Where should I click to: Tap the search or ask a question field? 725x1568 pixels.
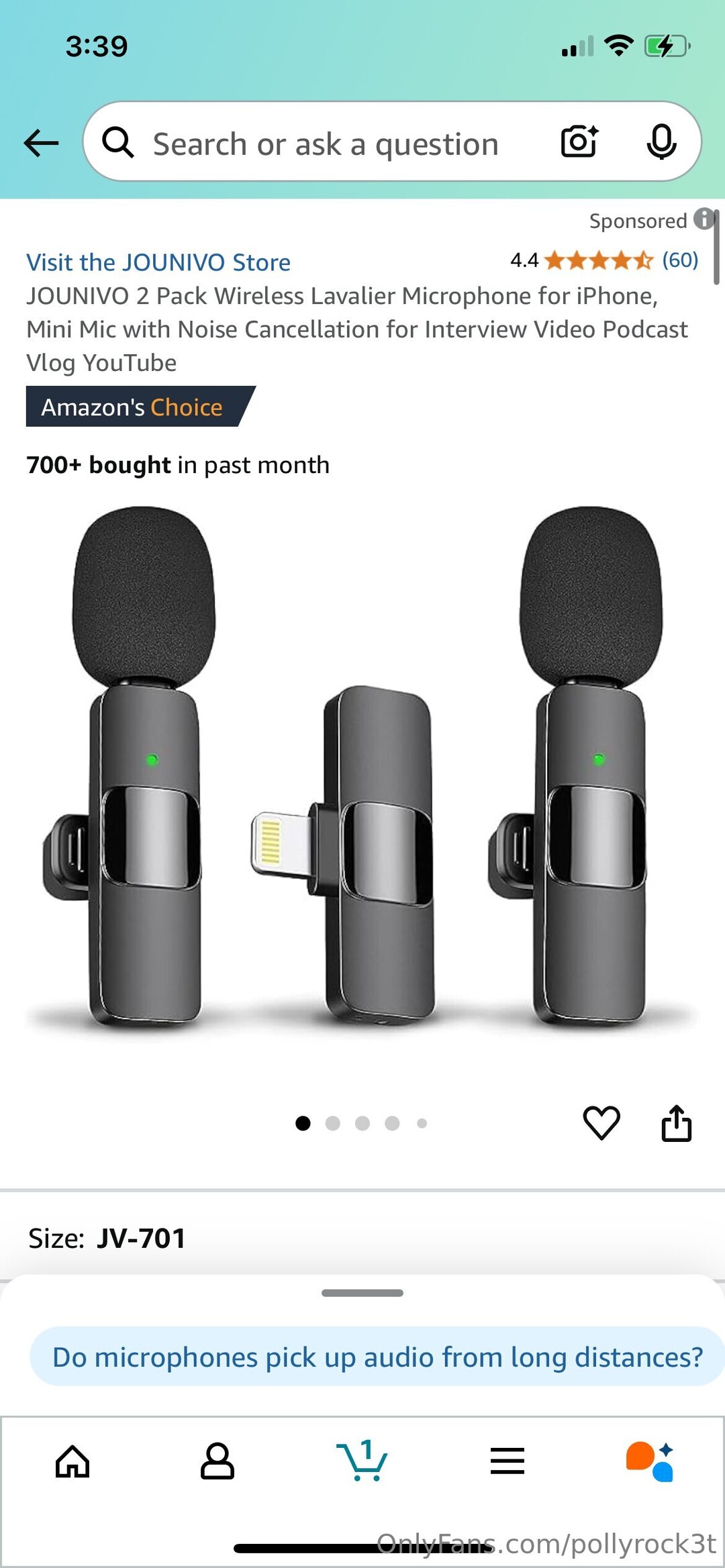[x=326, y=144]
